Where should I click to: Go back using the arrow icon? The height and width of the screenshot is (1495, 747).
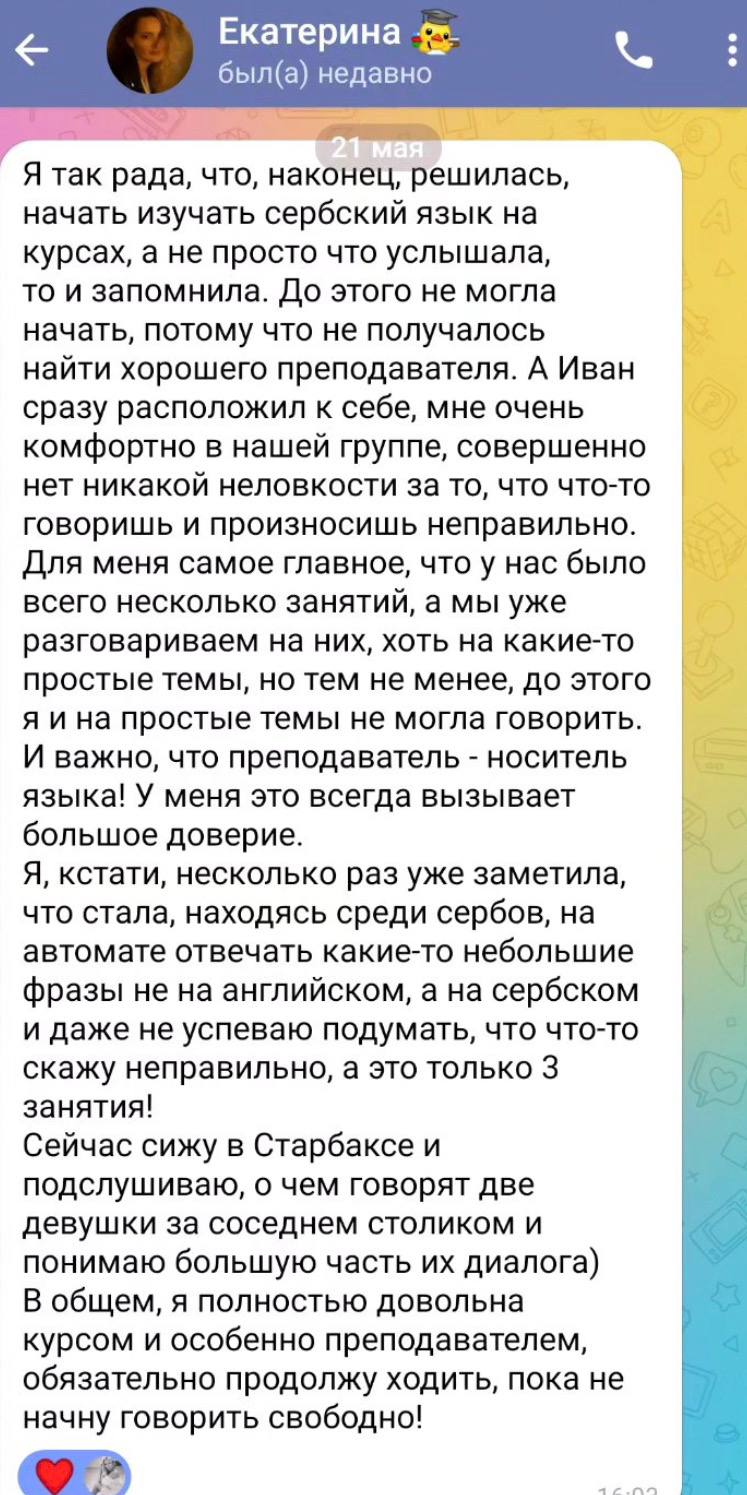(x=34, y=50)
